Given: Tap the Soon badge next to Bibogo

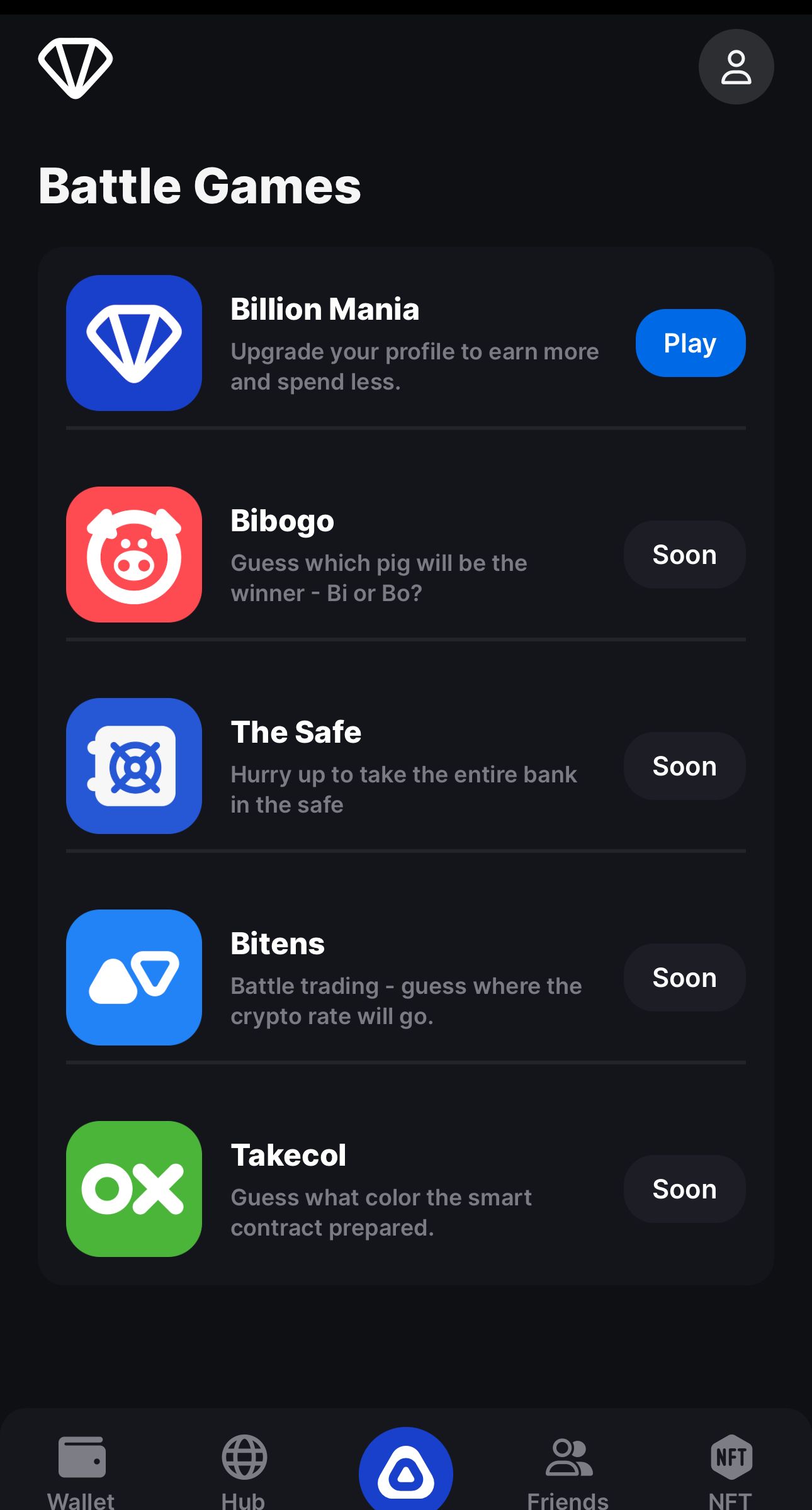Looking at the screenshot, I should (x=684, y=555).
